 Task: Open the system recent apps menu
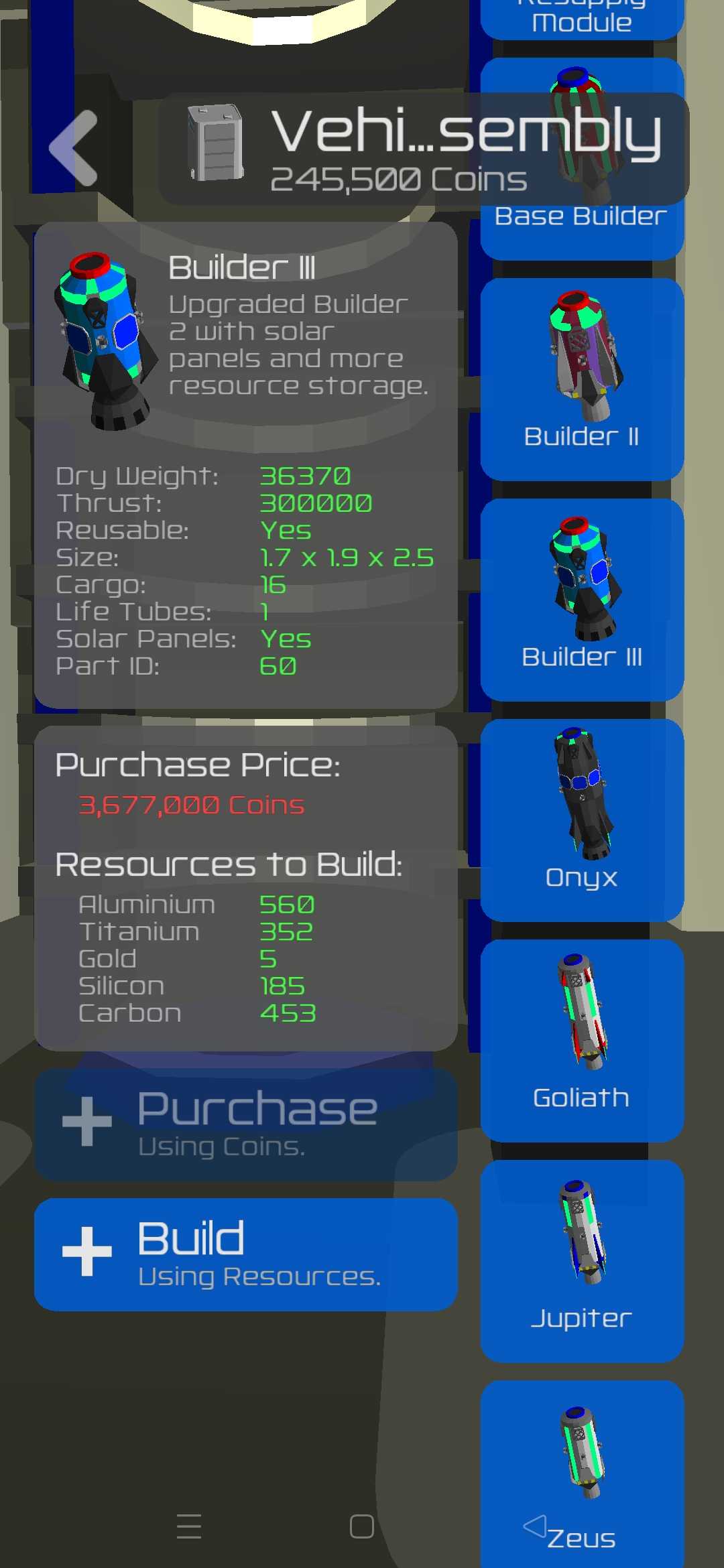189,1526
